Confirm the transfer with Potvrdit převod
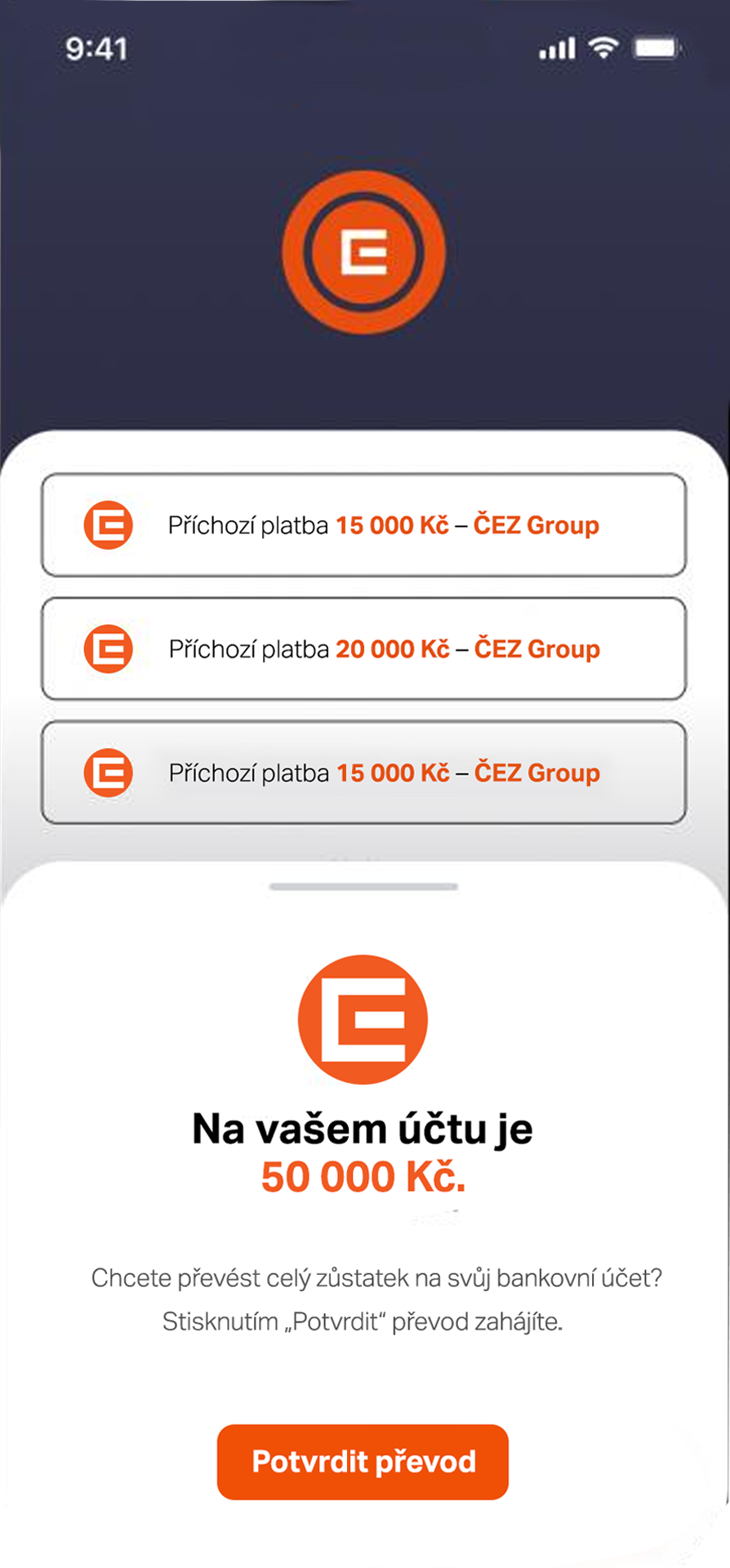The image size is (730, 1568). [363, 1462]
